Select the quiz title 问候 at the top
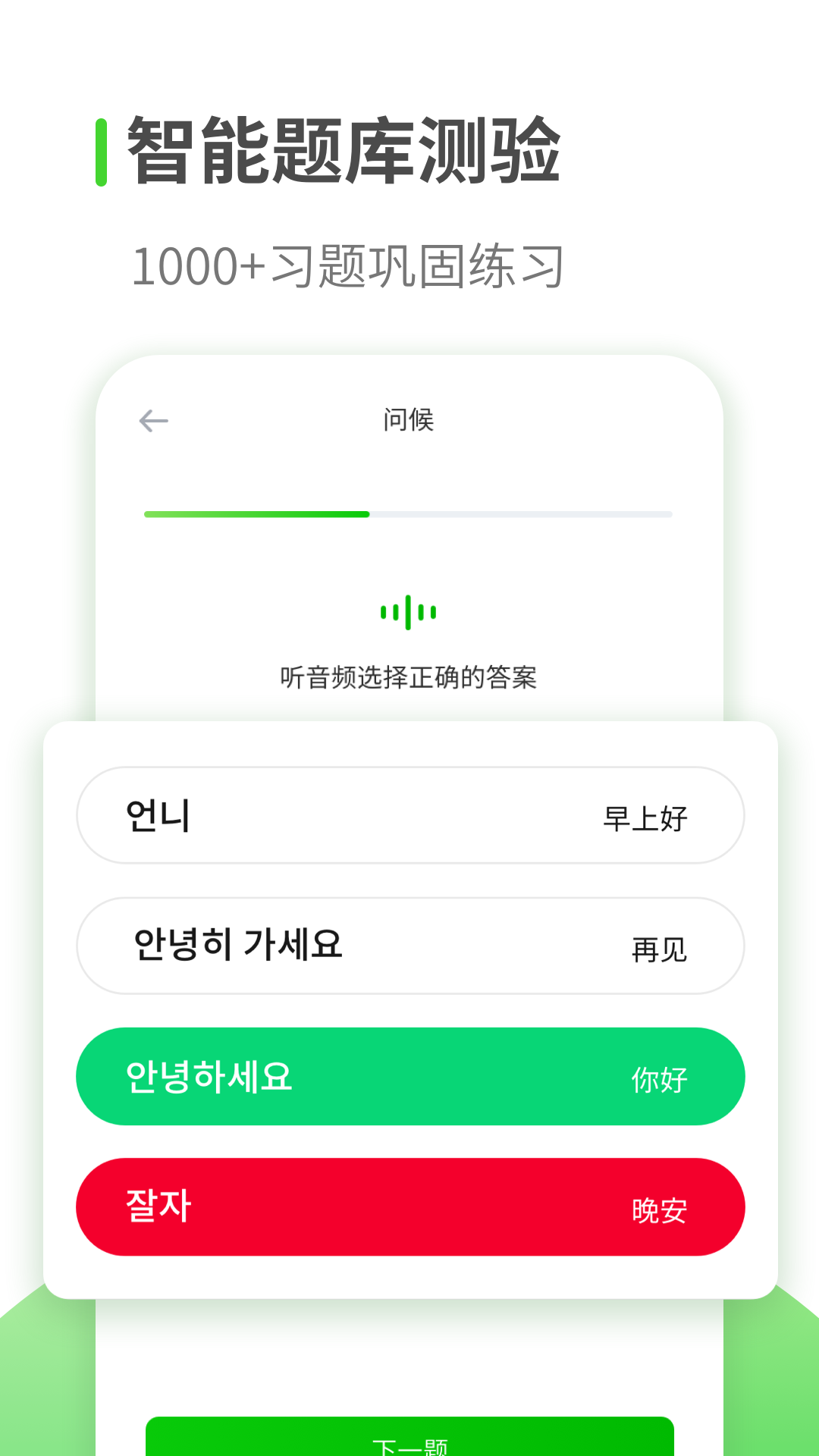The width and height of the screenshot is (819, 1456). (x=409, y=419)
